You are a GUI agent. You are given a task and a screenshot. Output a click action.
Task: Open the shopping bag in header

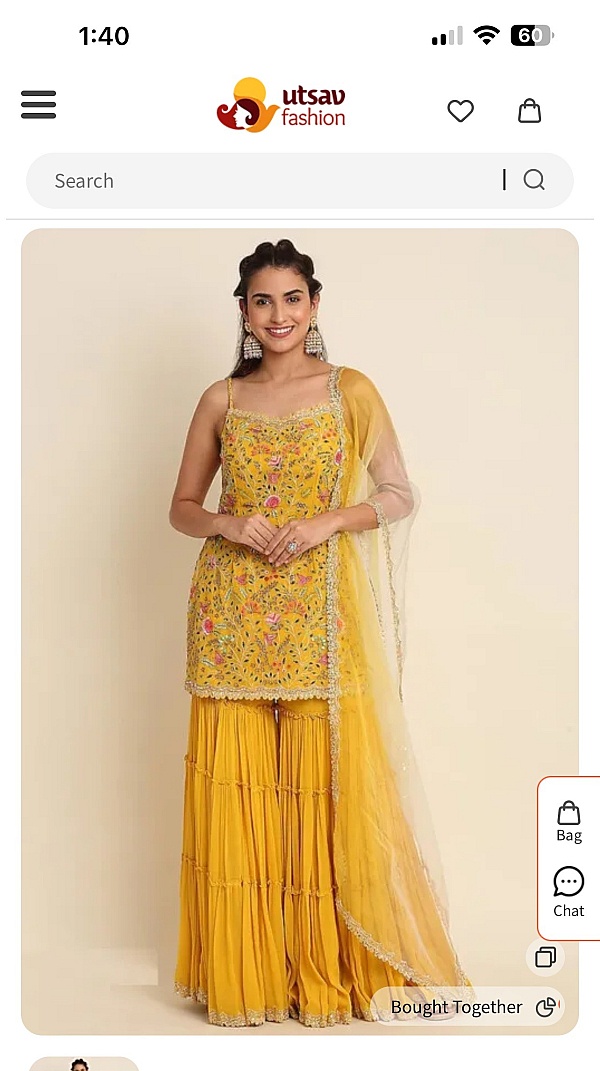click(529, 111)
